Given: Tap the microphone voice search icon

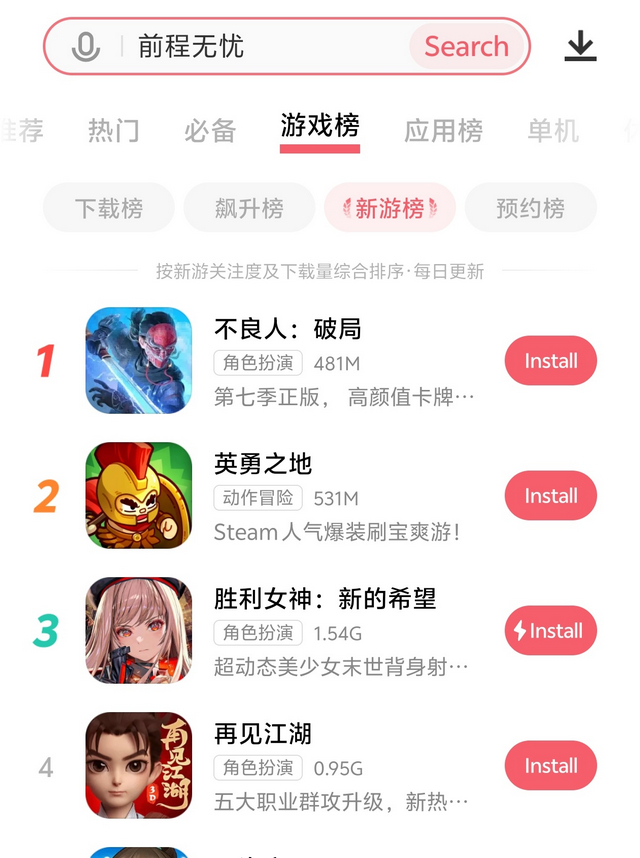Looking at the screenshot, I should [x=86, y=47].
